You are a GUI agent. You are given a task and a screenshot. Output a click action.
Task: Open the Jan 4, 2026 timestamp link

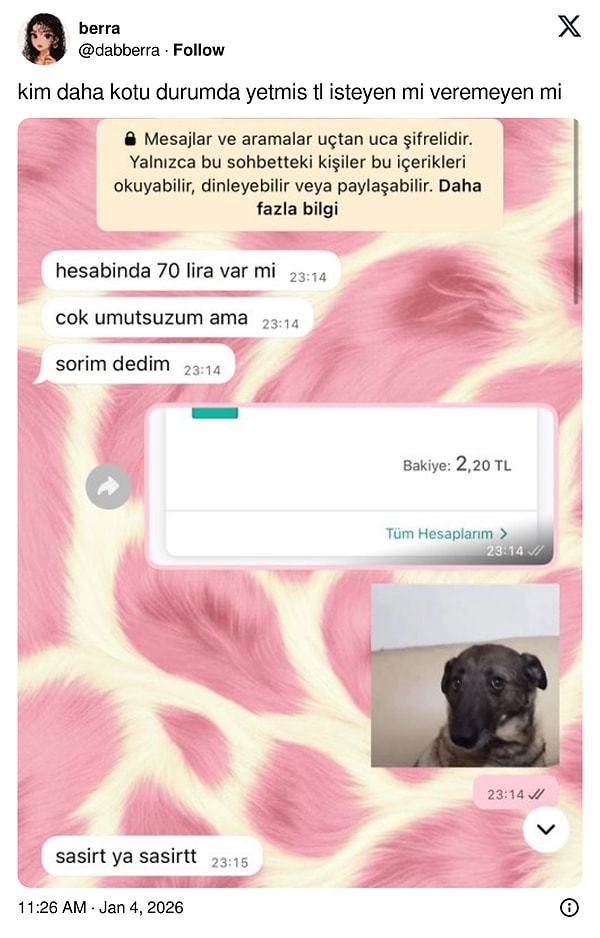click(x=100, y=908)
